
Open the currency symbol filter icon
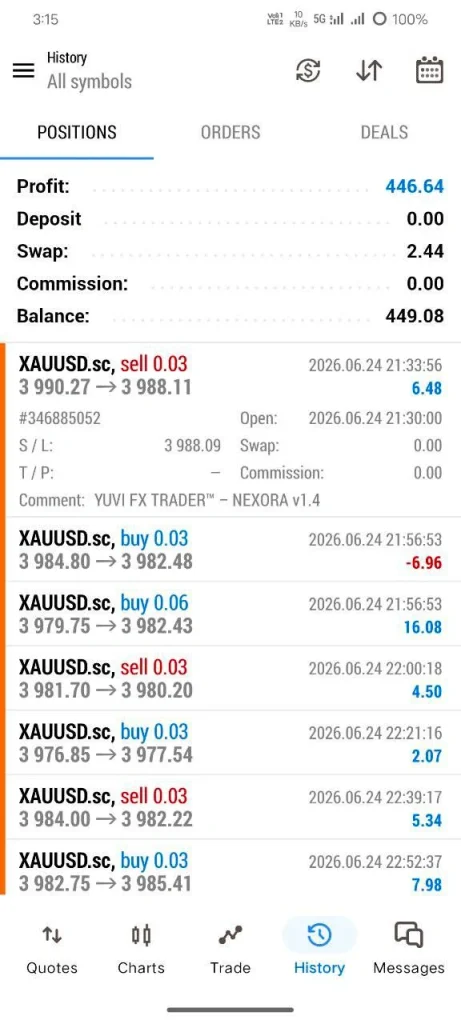click(308, 70)
